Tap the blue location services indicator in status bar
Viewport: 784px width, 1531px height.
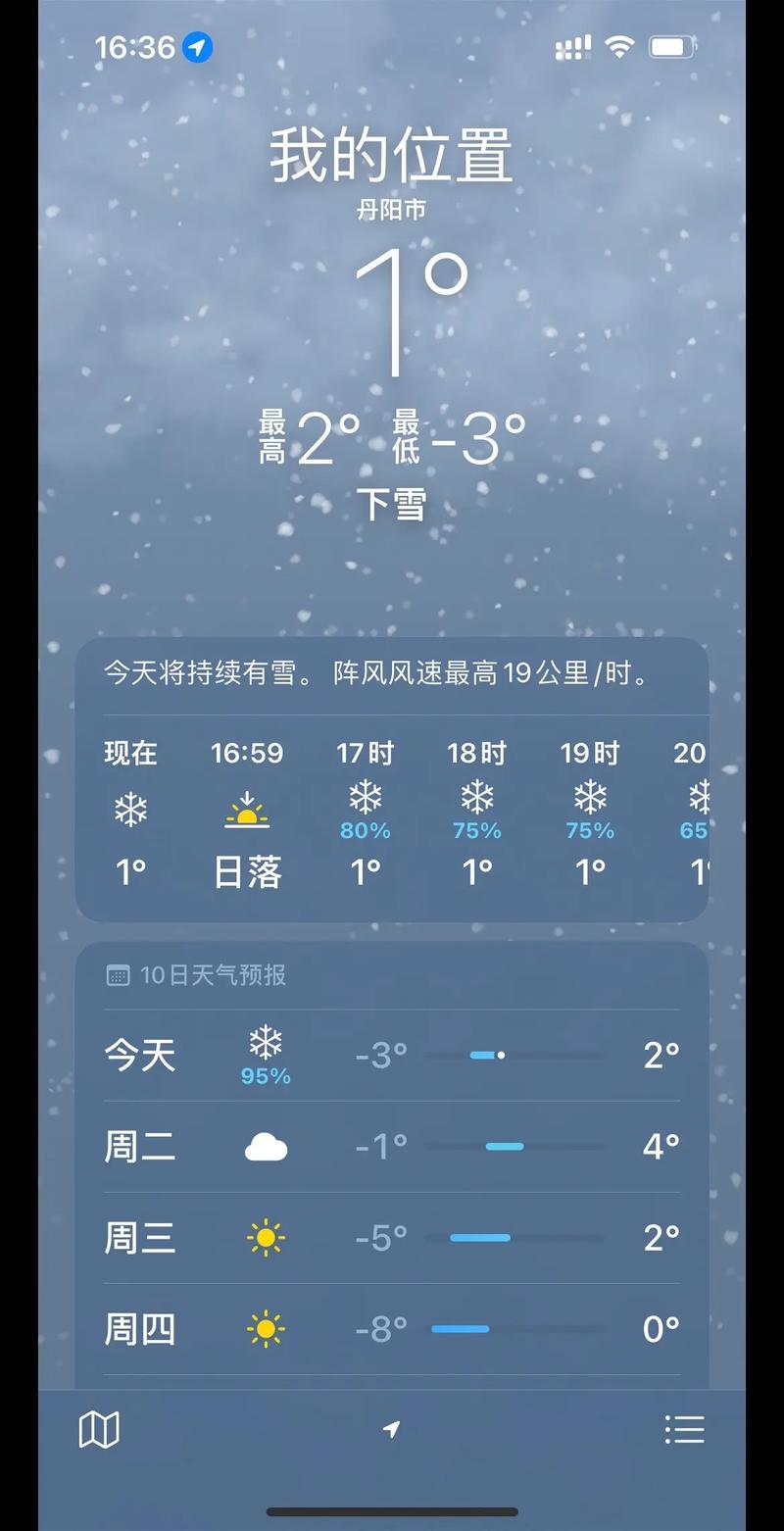pos(196,47)
